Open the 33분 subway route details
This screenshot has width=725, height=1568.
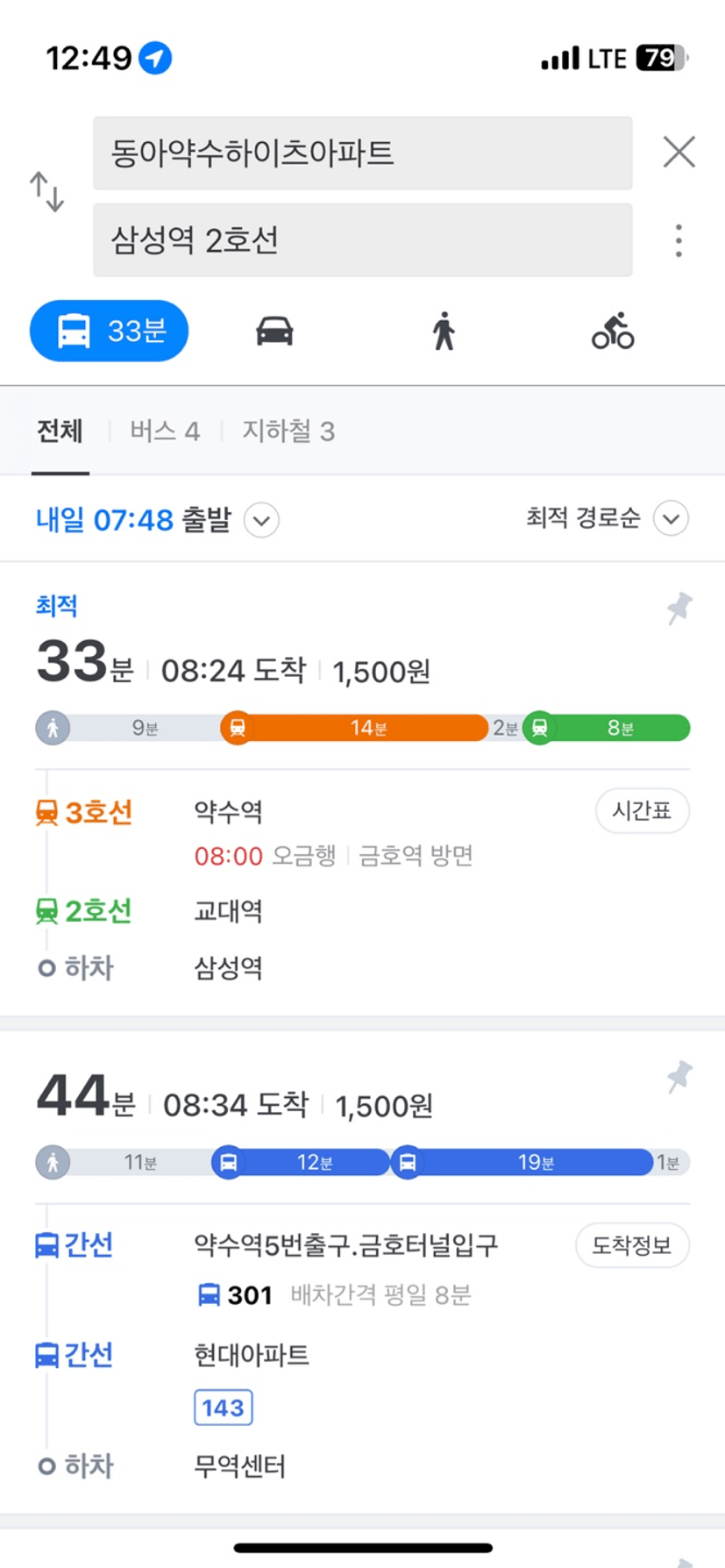[362, 789]
